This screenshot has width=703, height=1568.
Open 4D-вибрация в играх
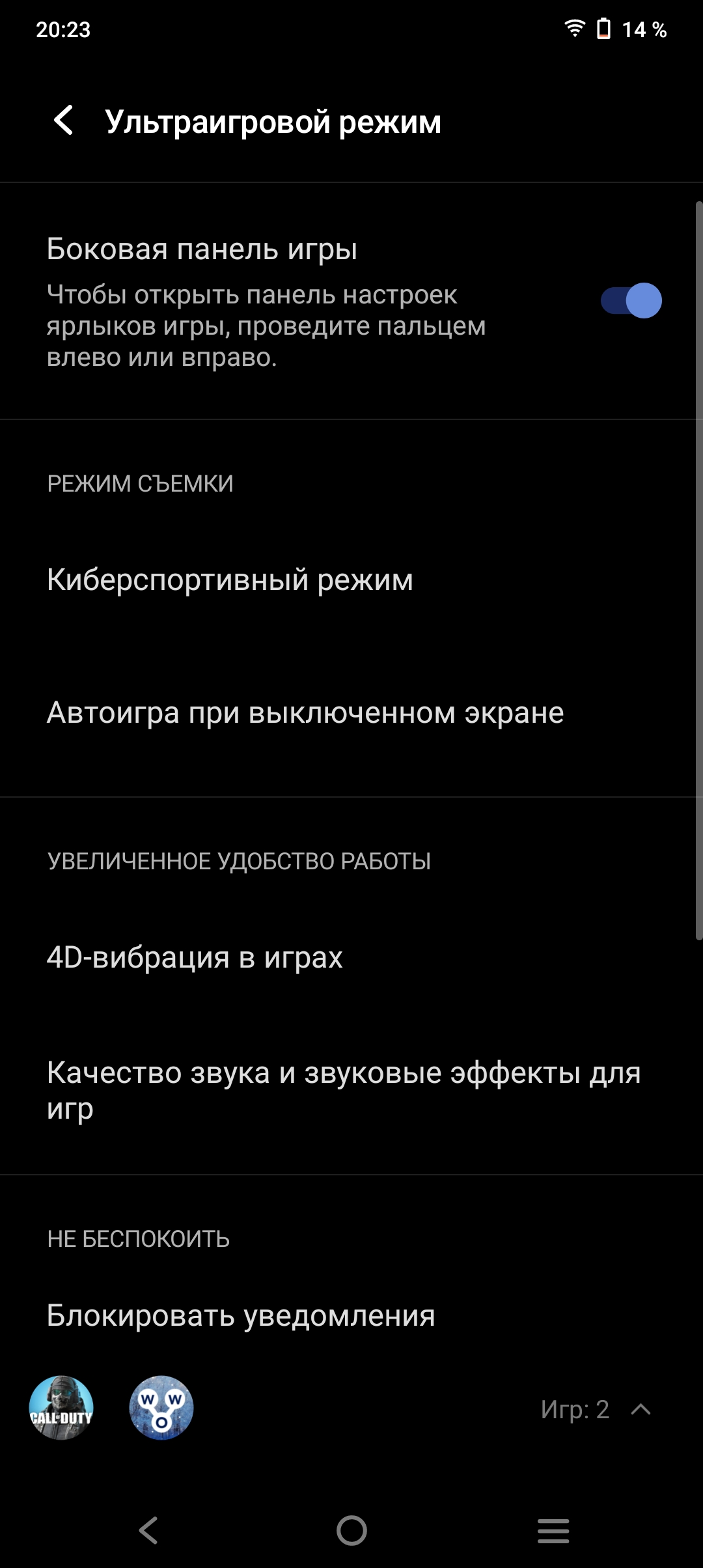[351, 958]
